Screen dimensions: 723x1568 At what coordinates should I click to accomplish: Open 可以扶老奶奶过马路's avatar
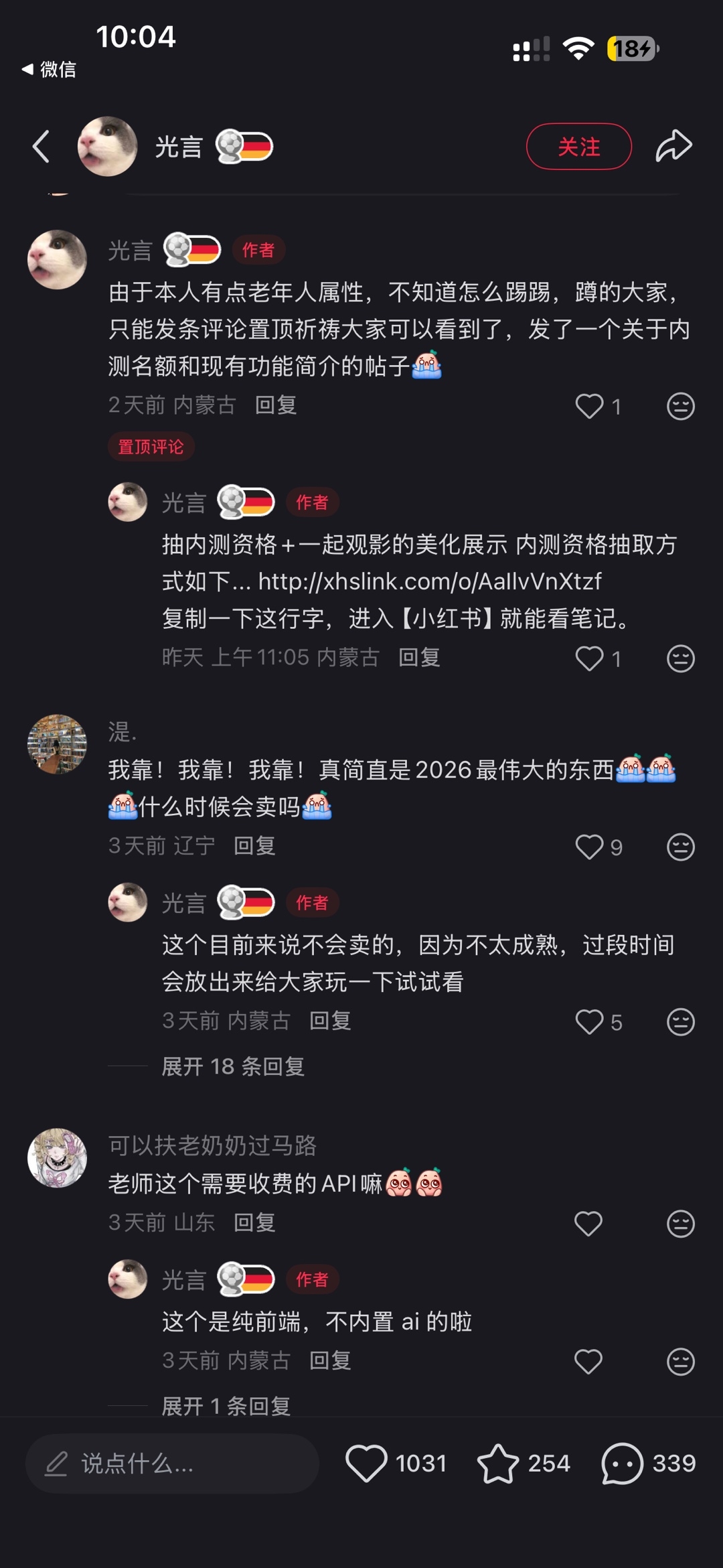(57, 1158)
